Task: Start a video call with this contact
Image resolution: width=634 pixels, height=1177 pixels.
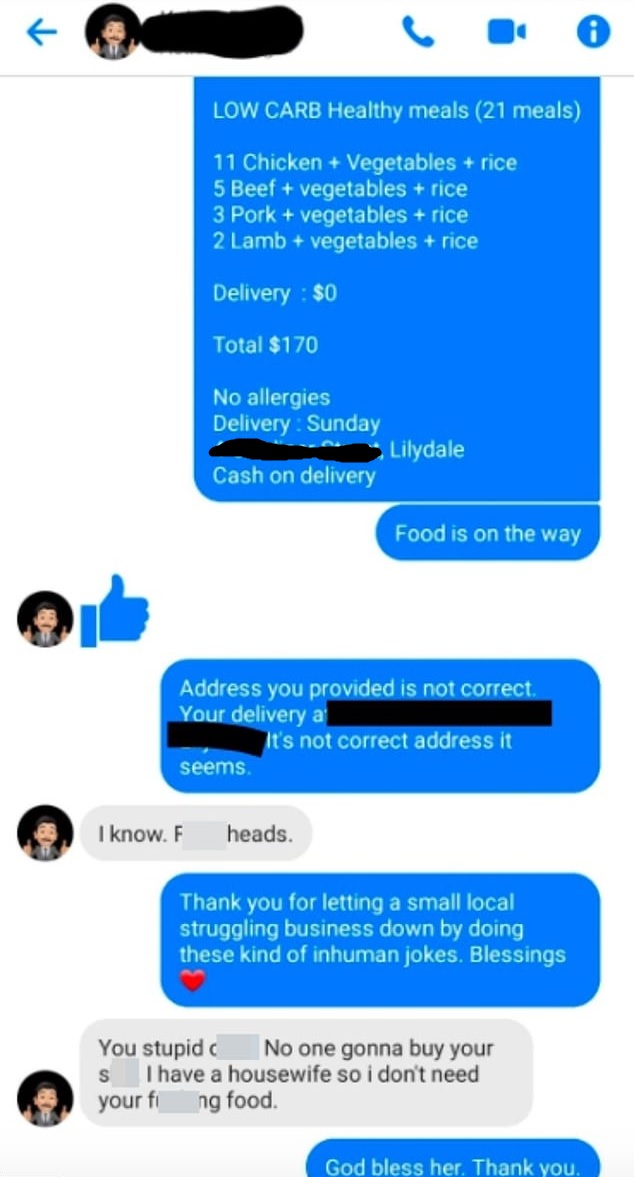Action: point(506,33)
